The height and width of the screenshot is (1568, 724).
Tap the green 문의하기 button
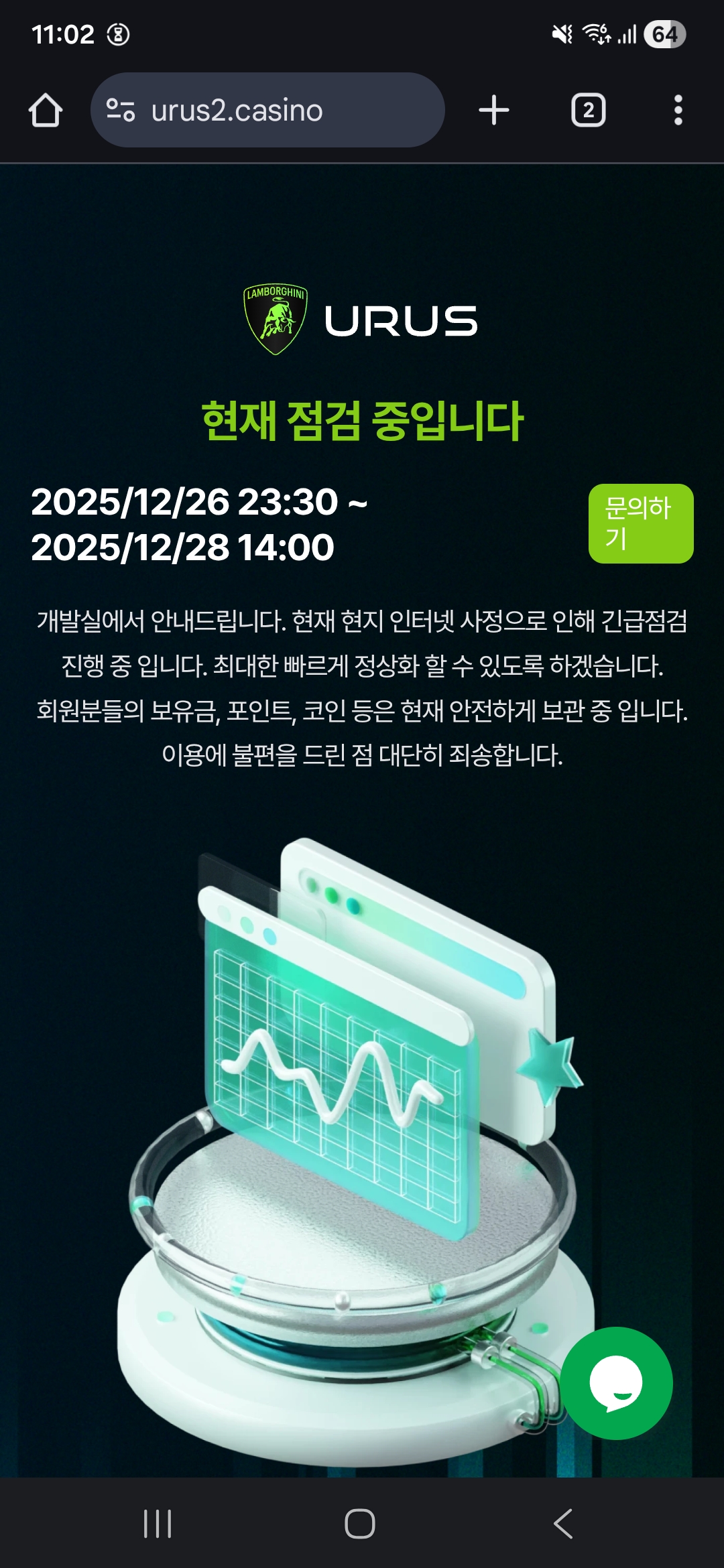[x=640, y=523]
